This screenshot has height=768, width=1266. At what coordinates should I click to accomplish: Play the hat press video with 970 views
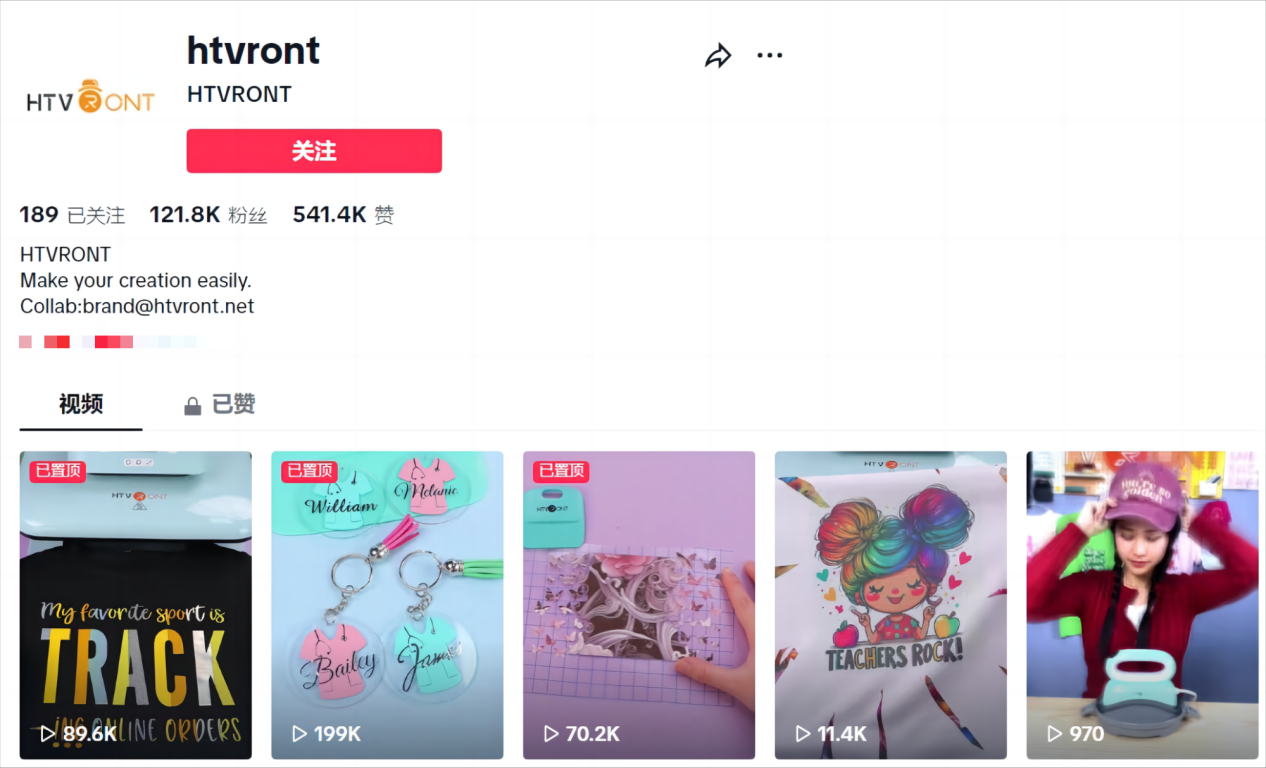pyautogui.click(x=1142, y=605)
